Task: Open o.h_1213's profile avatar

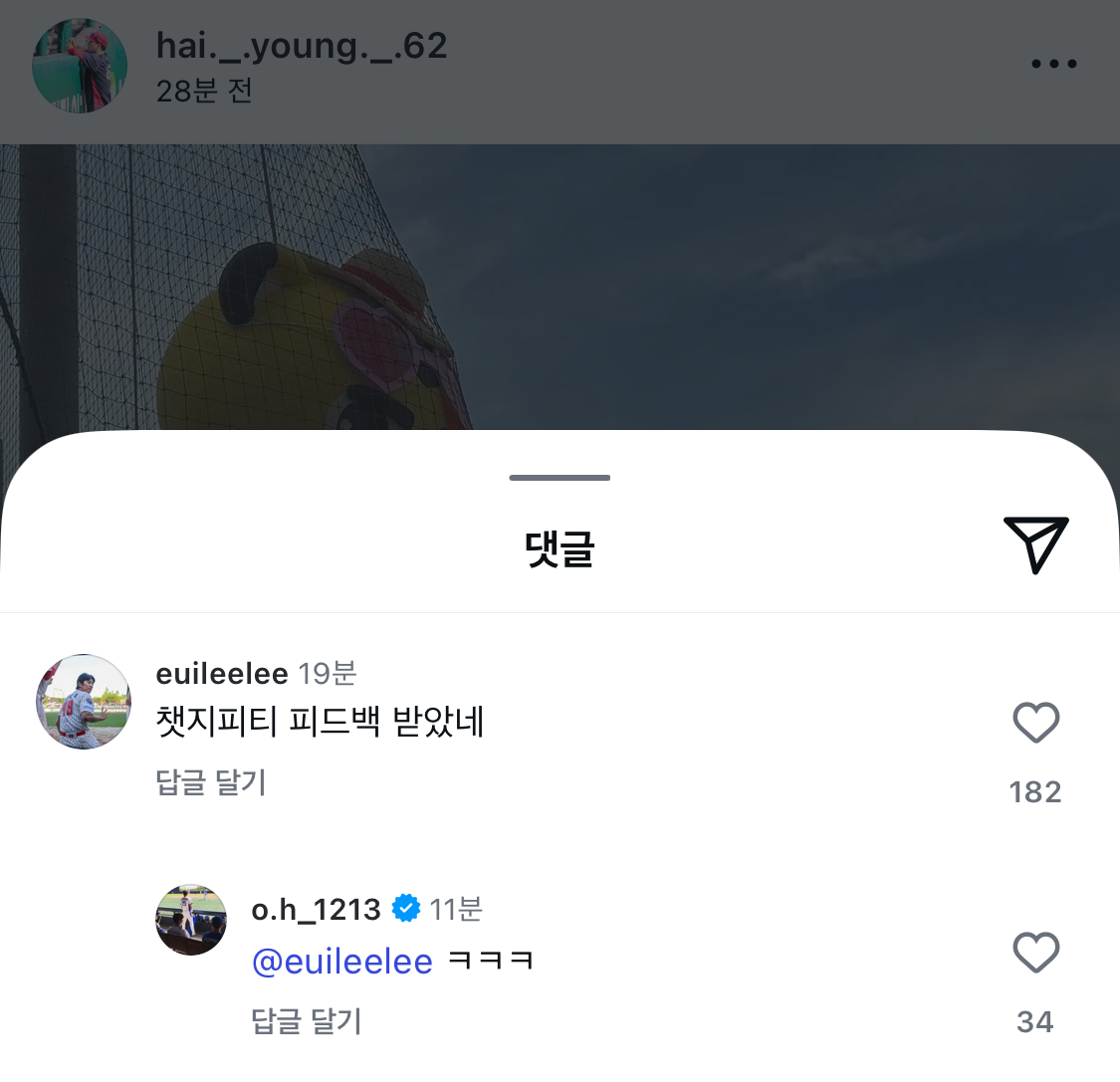Action: click(191, 920)
